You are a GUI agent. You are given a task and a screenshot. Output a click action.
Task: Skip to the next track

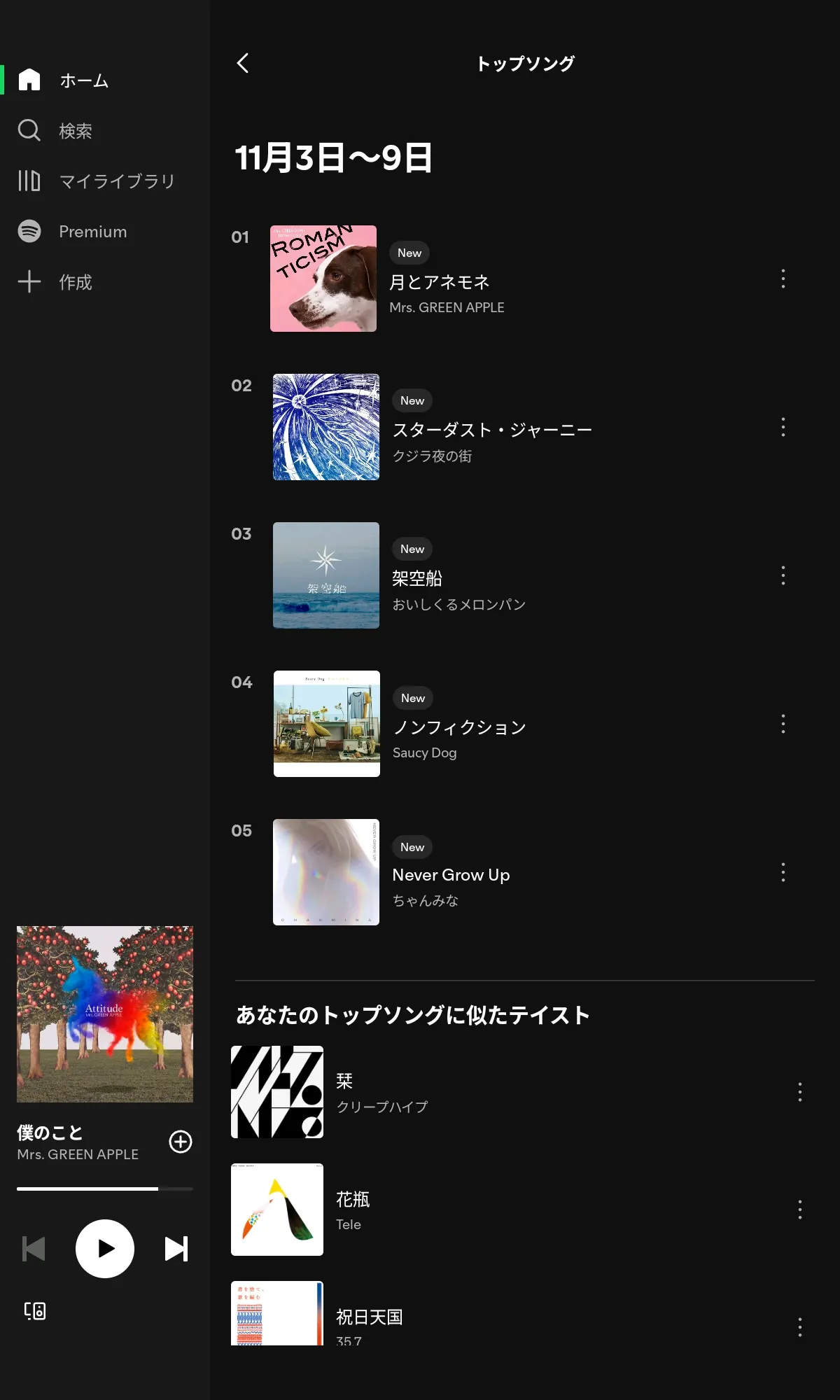click(176, 1249)
